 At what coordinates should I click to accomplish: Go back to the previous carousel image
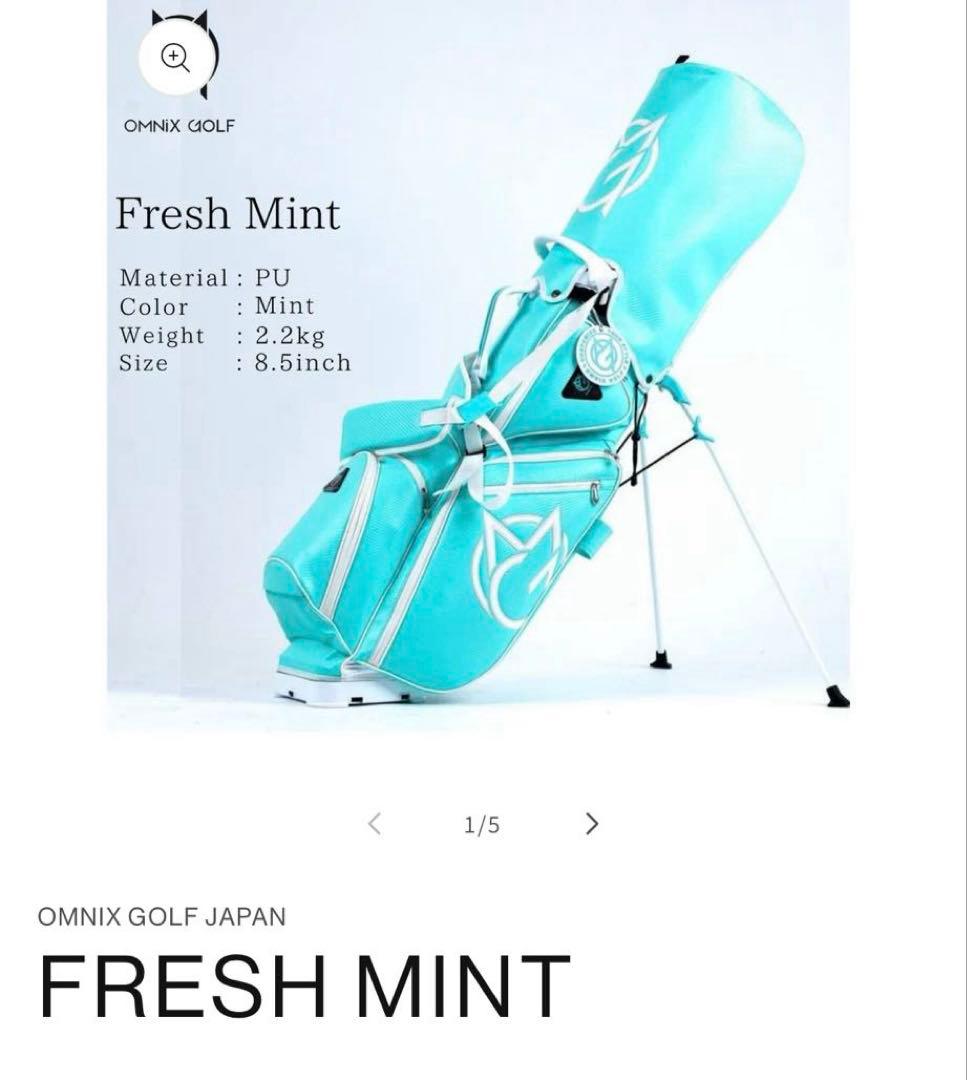(x=375, y=823)
